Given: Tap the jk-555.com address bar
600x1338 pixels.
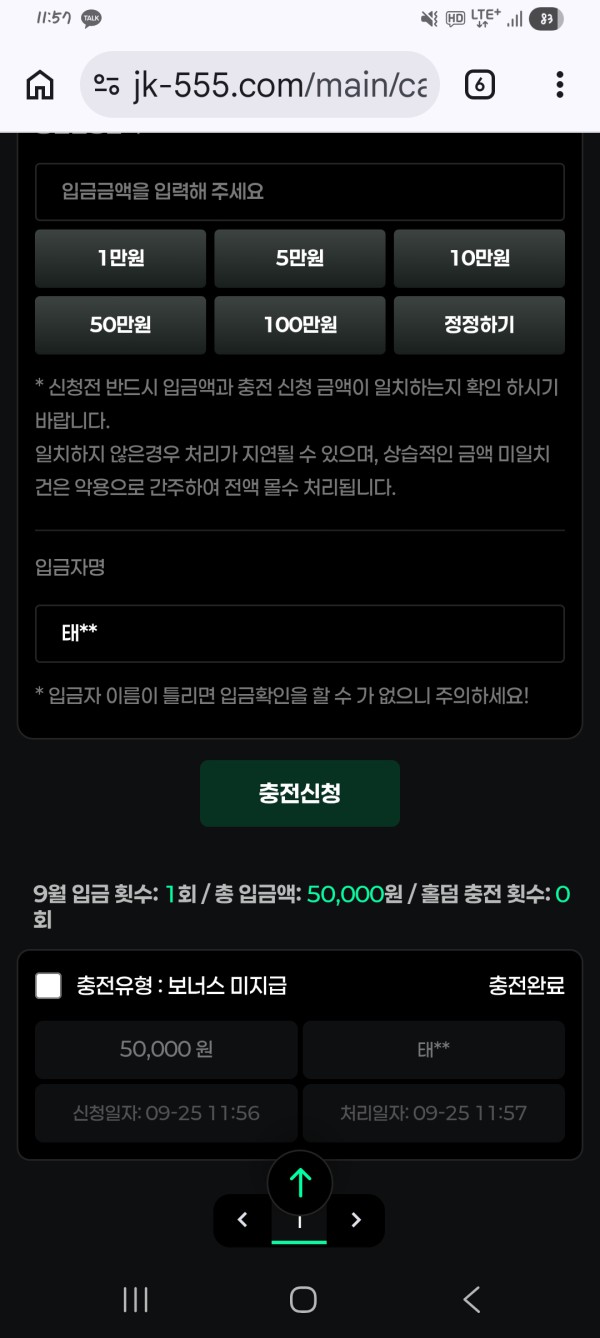Looking at the screenshot, I should 260,85.
